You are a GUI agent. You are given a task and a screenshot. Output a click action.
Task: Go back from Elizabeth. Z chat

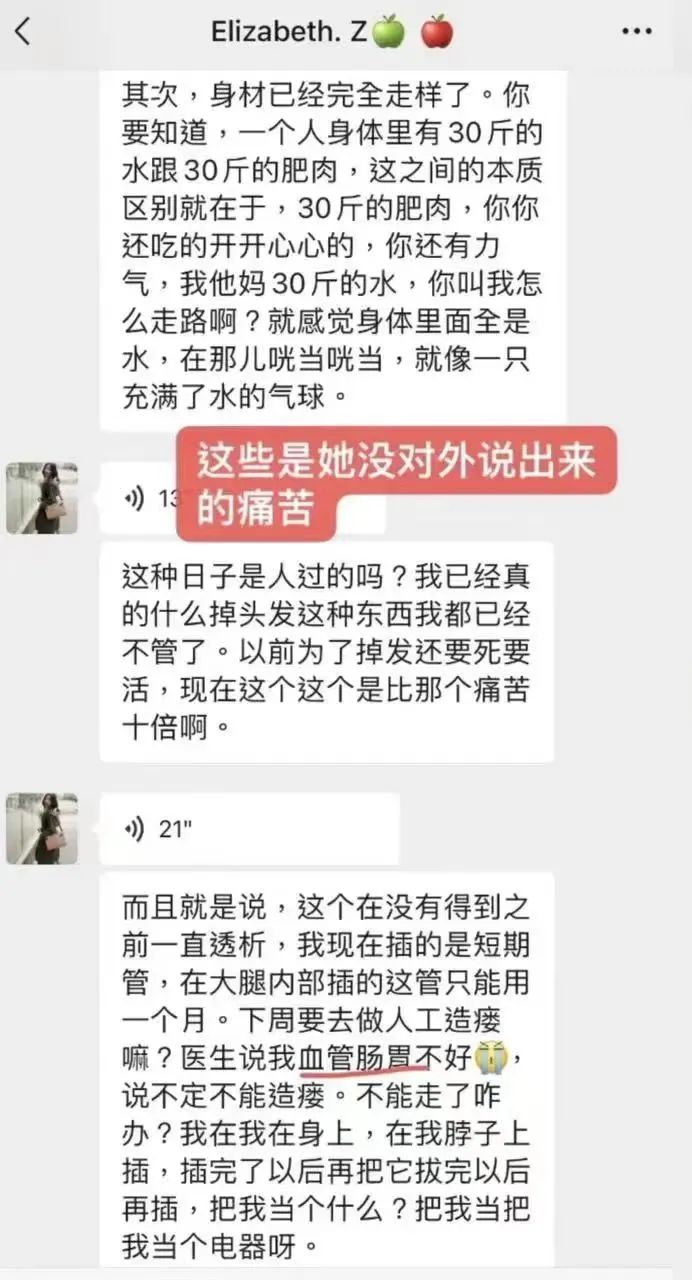(22, 32)
